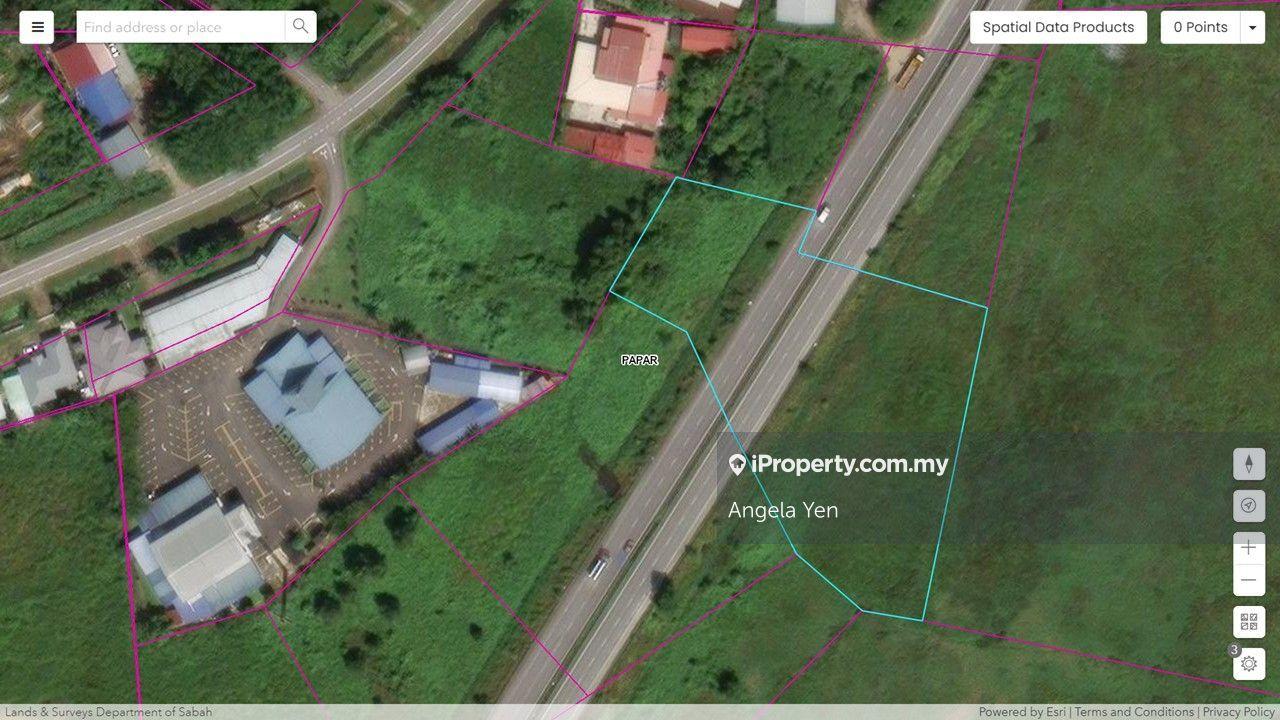Open the Esri attribution link

1056,712
